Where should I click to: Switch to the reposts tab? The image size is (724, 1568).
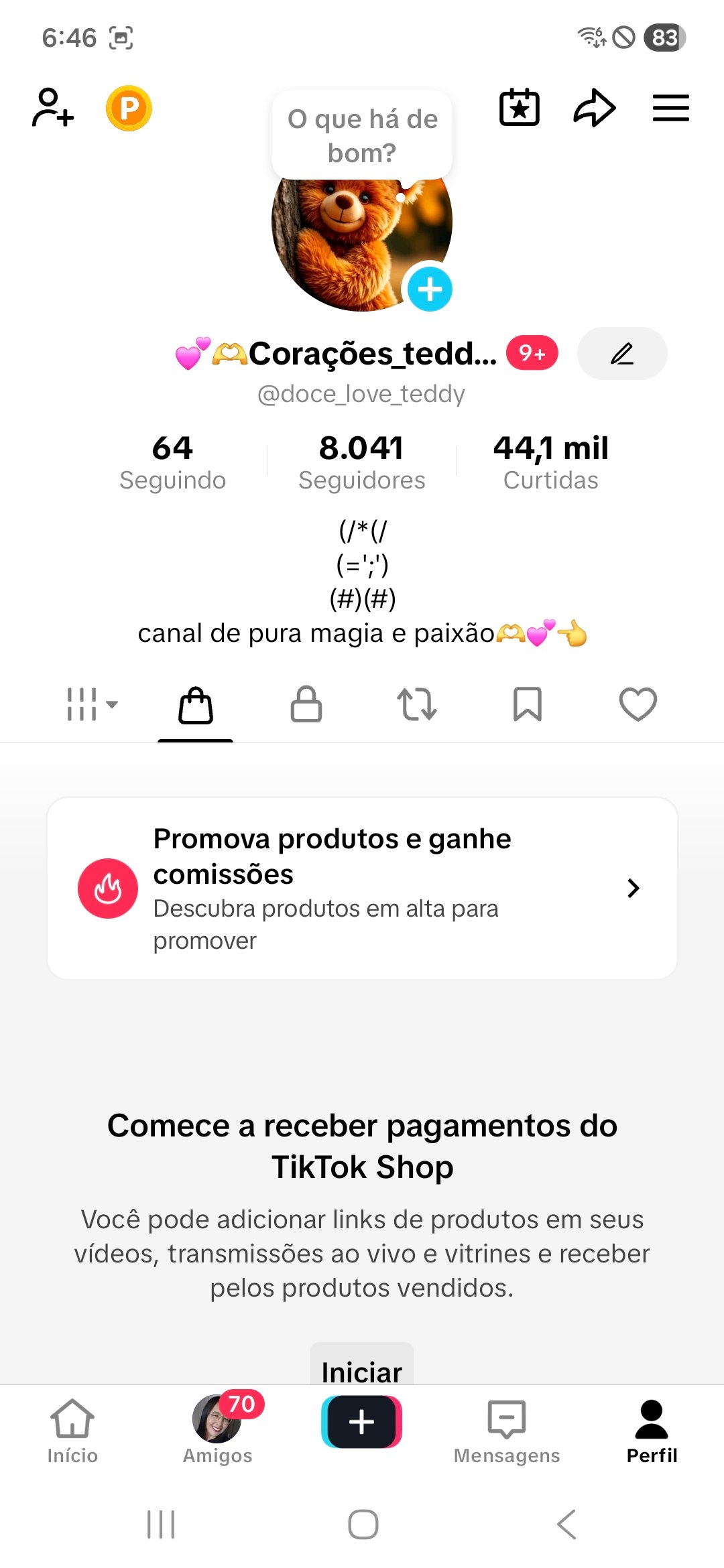click(416, 704)
